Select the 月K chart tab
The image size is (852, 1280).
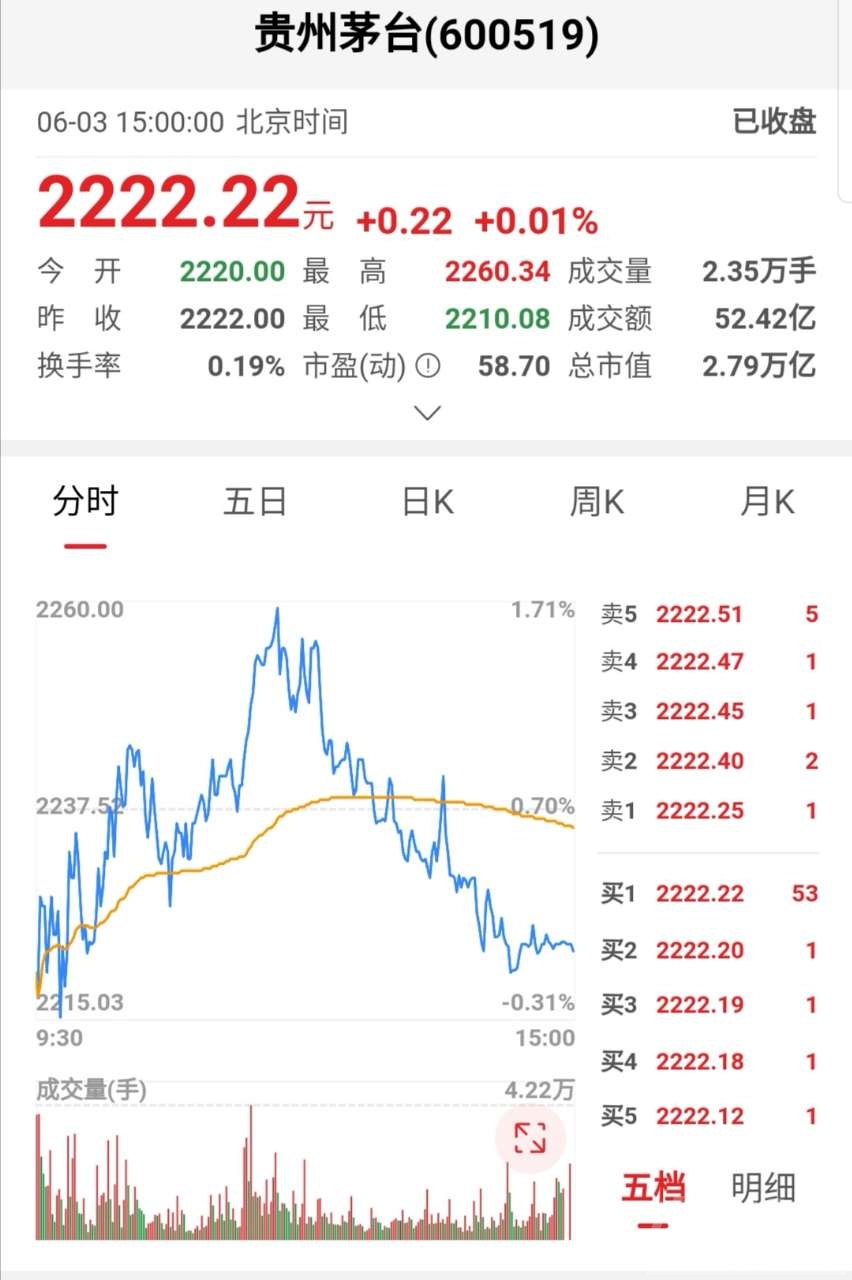tap(767, 502)
